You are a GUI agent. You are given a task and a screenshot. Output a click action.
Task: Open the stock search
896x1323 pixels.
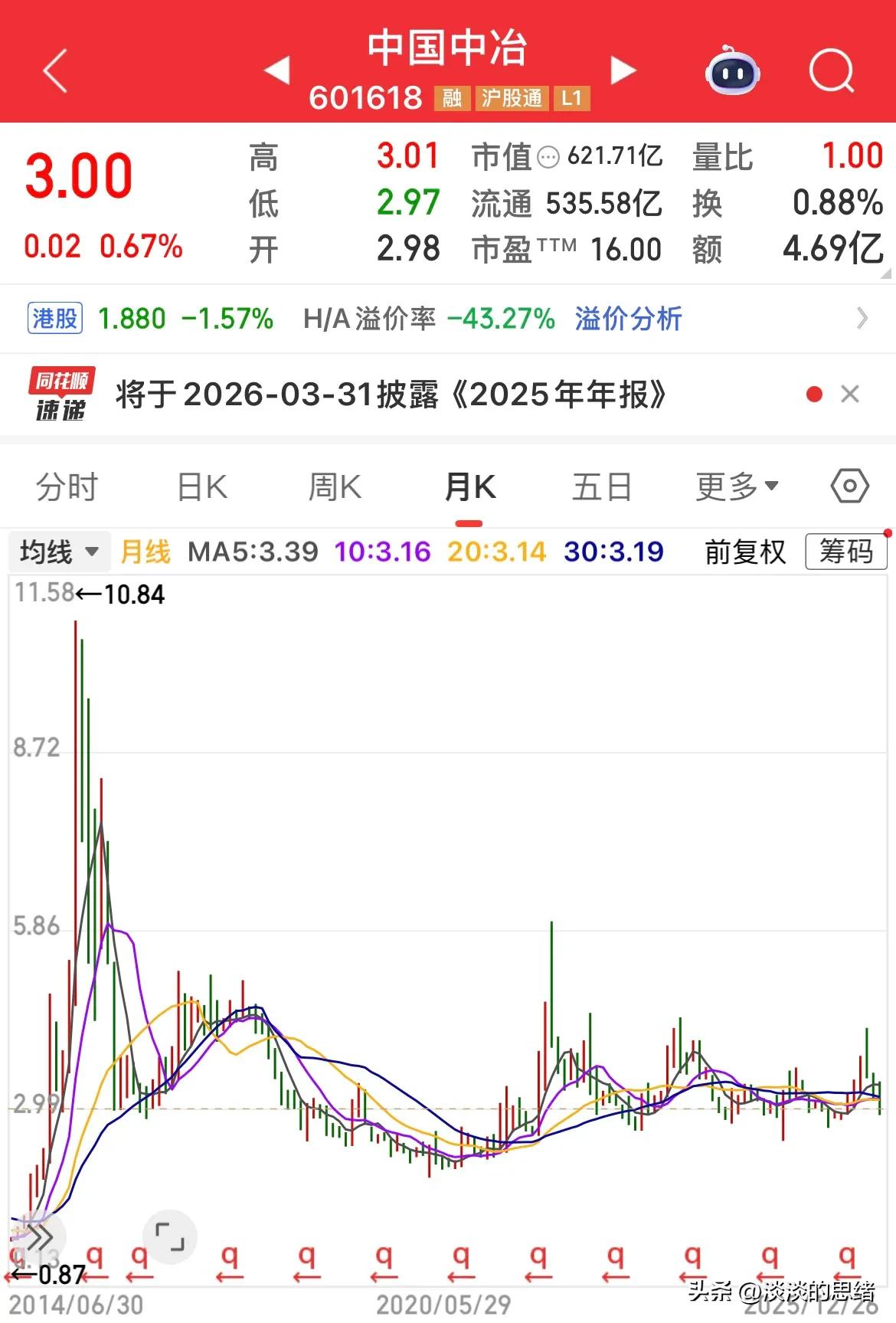pos(832,71)
